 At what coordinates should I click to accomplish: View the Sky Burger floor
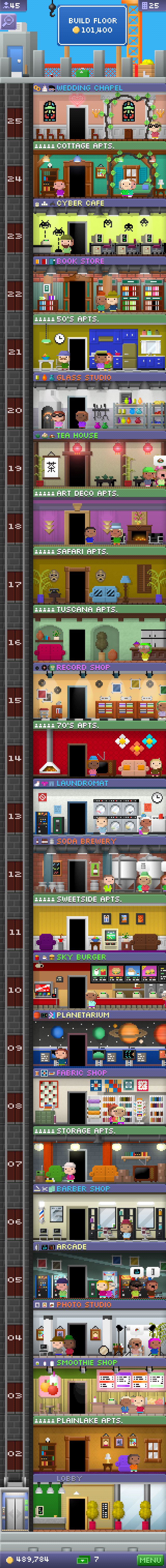(x=99, y=985)
